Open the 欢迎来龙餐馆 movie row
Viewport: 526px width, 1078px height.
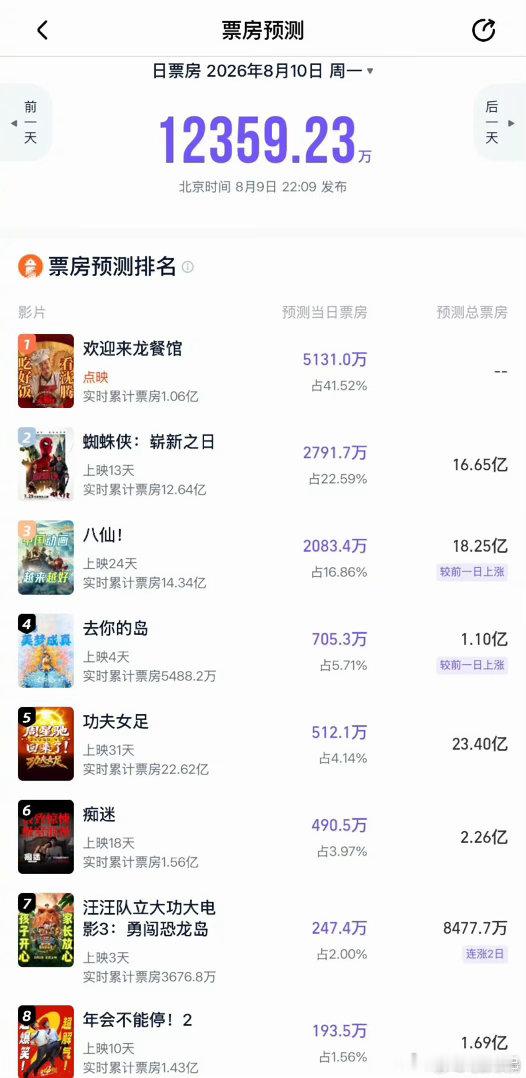point(263,371)
